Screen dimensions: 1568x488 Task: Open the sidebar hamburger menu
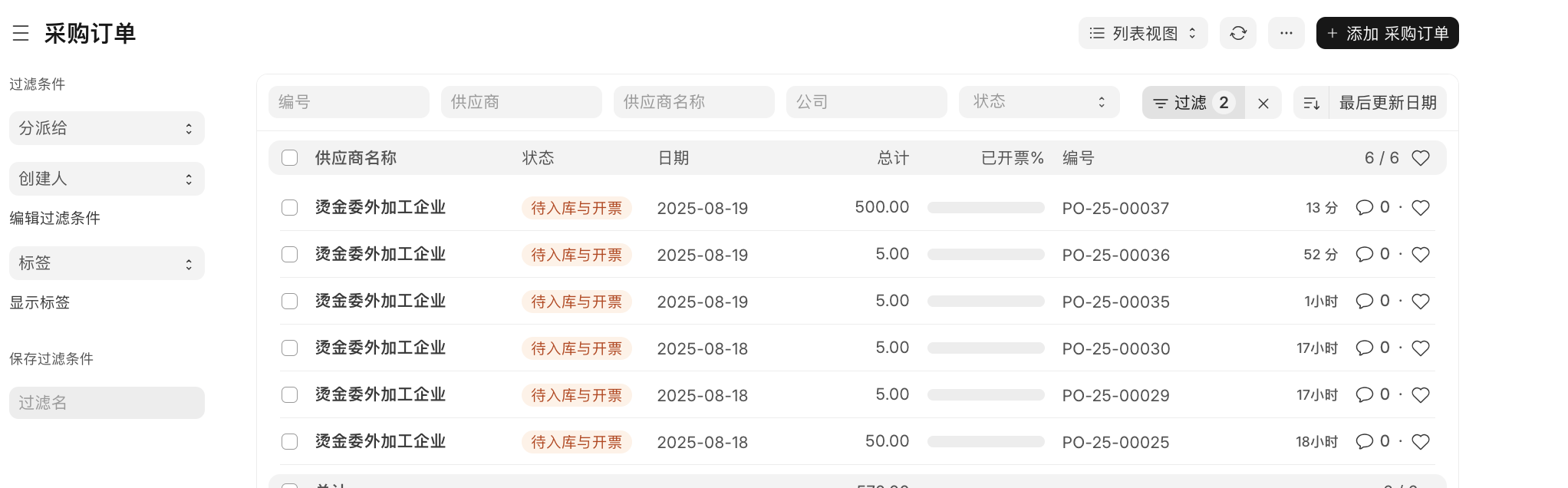(21, 33)
